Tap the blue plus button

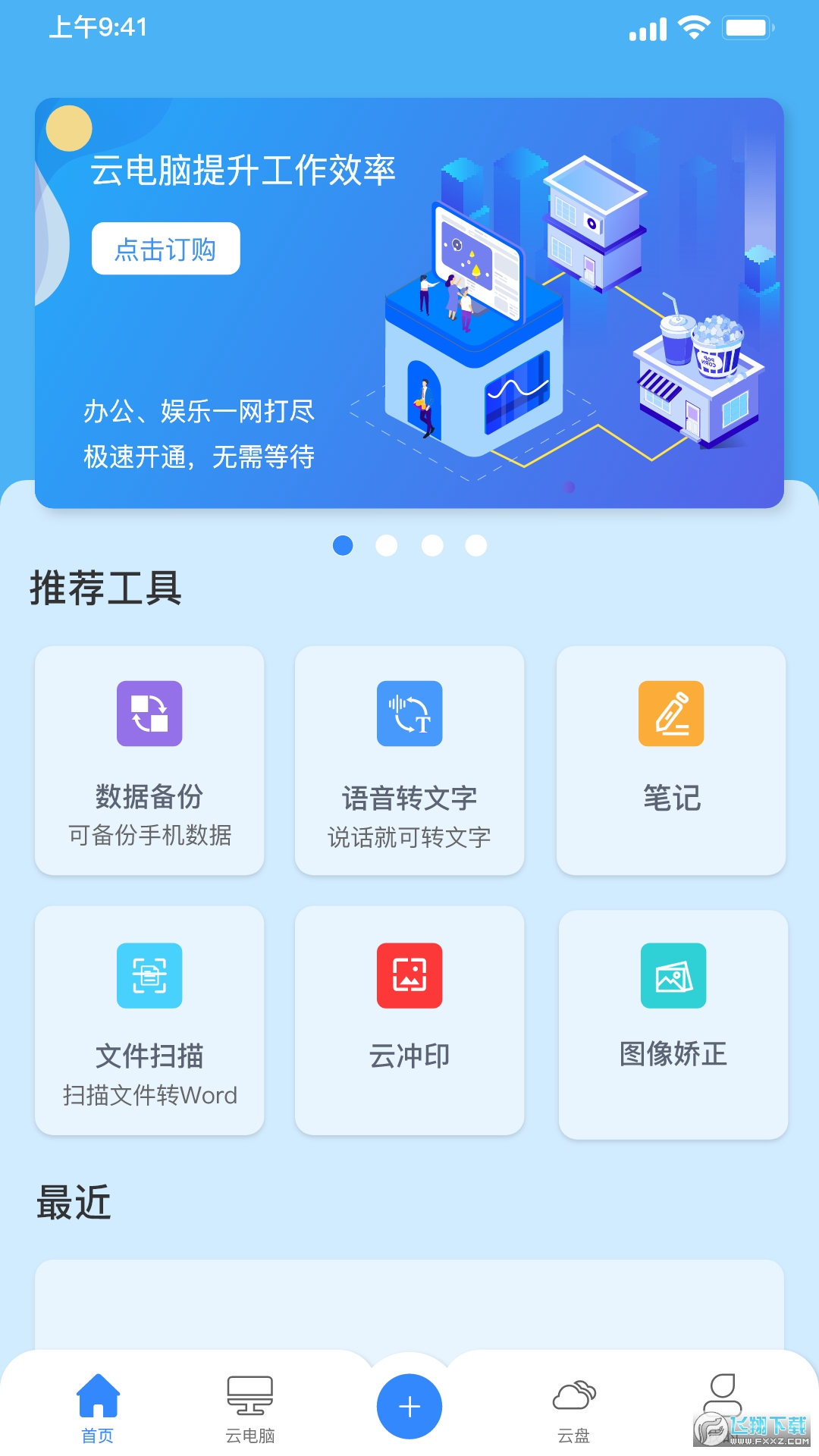point(409,1407)
